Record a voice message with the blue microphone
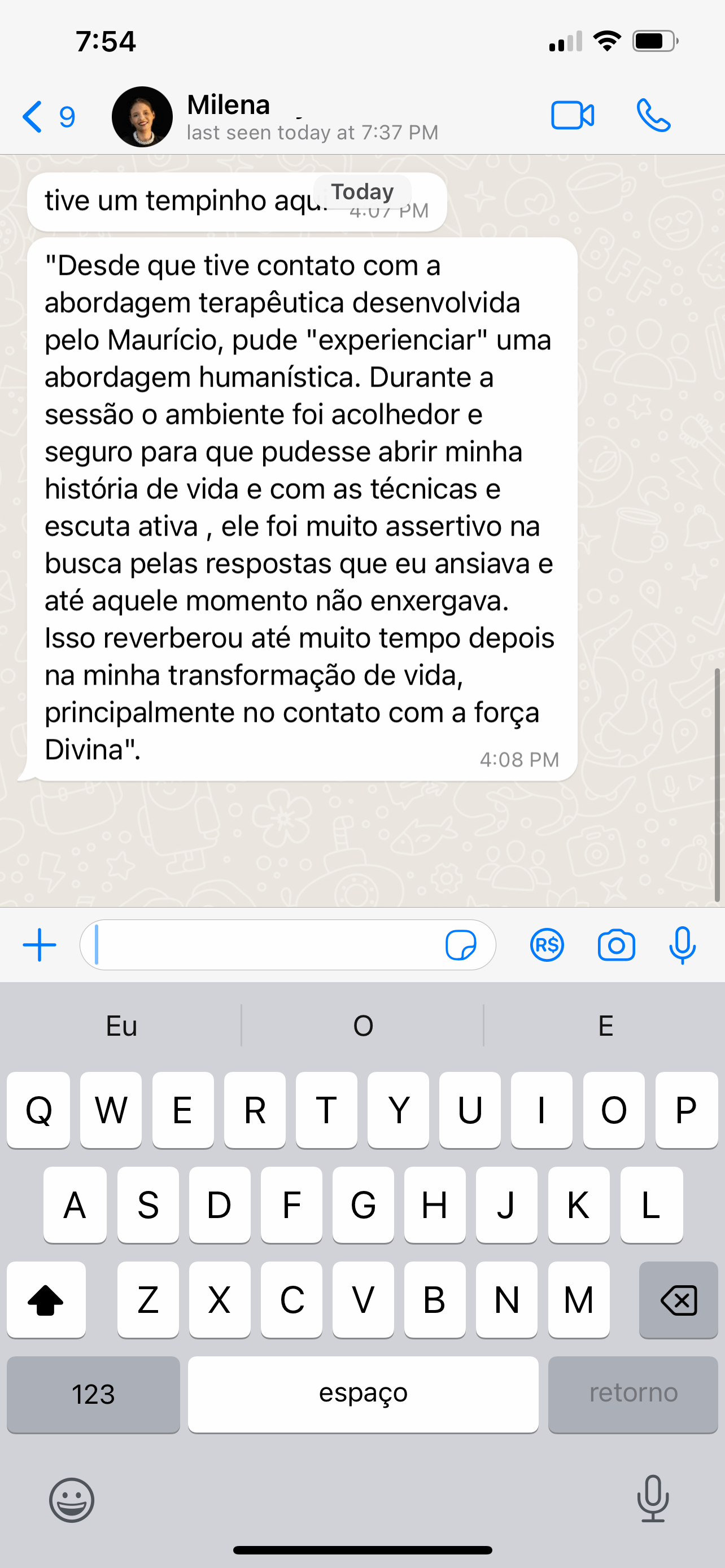The image size is (725, 1568). coord(683,945)
